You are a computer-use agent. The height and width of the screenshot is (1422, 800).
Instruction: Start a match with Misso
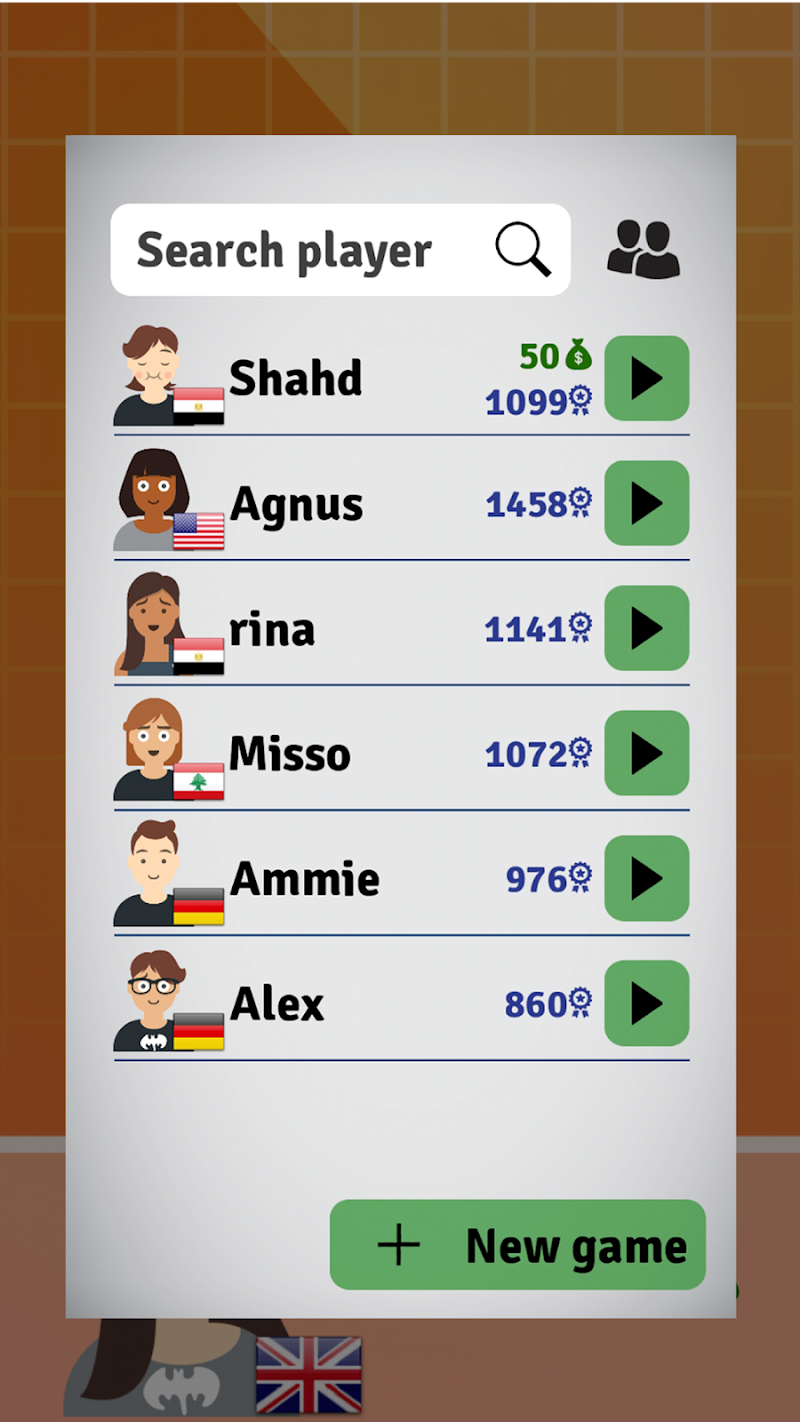[646, 753]
